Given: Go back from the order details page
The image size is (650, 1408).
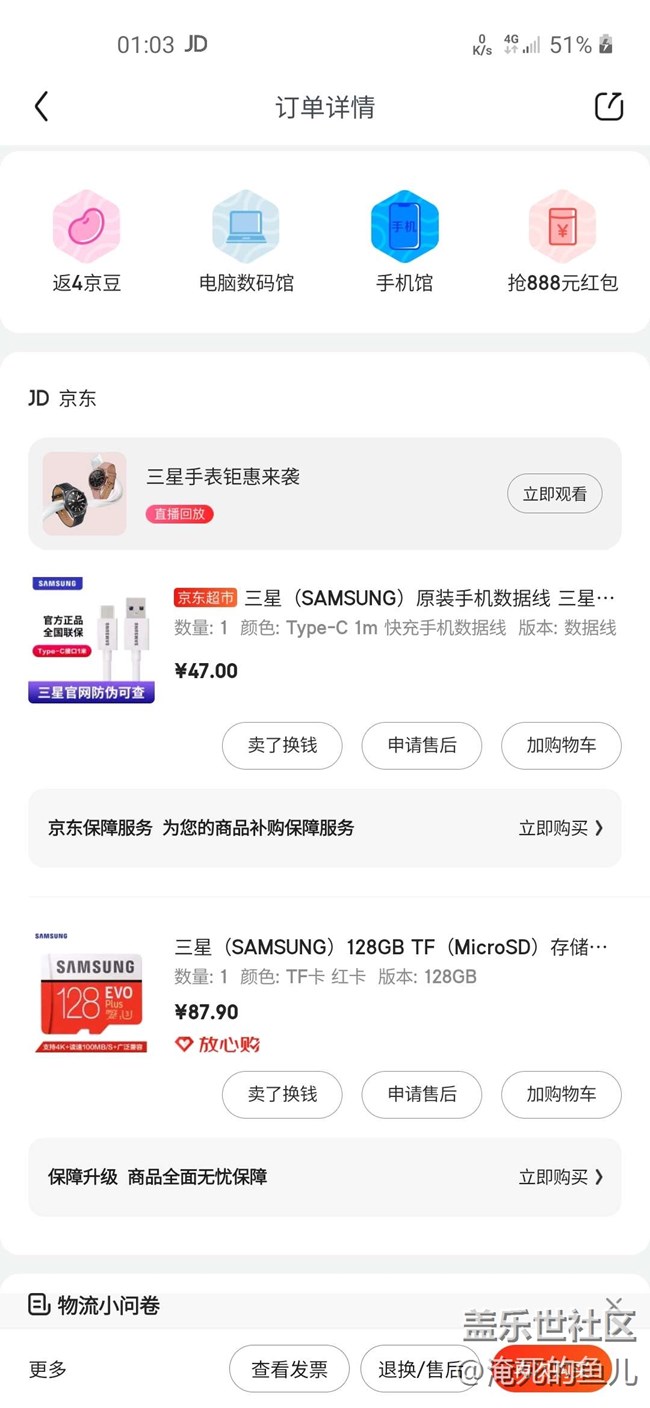Looking at the screenshot, I should [41, 107].
